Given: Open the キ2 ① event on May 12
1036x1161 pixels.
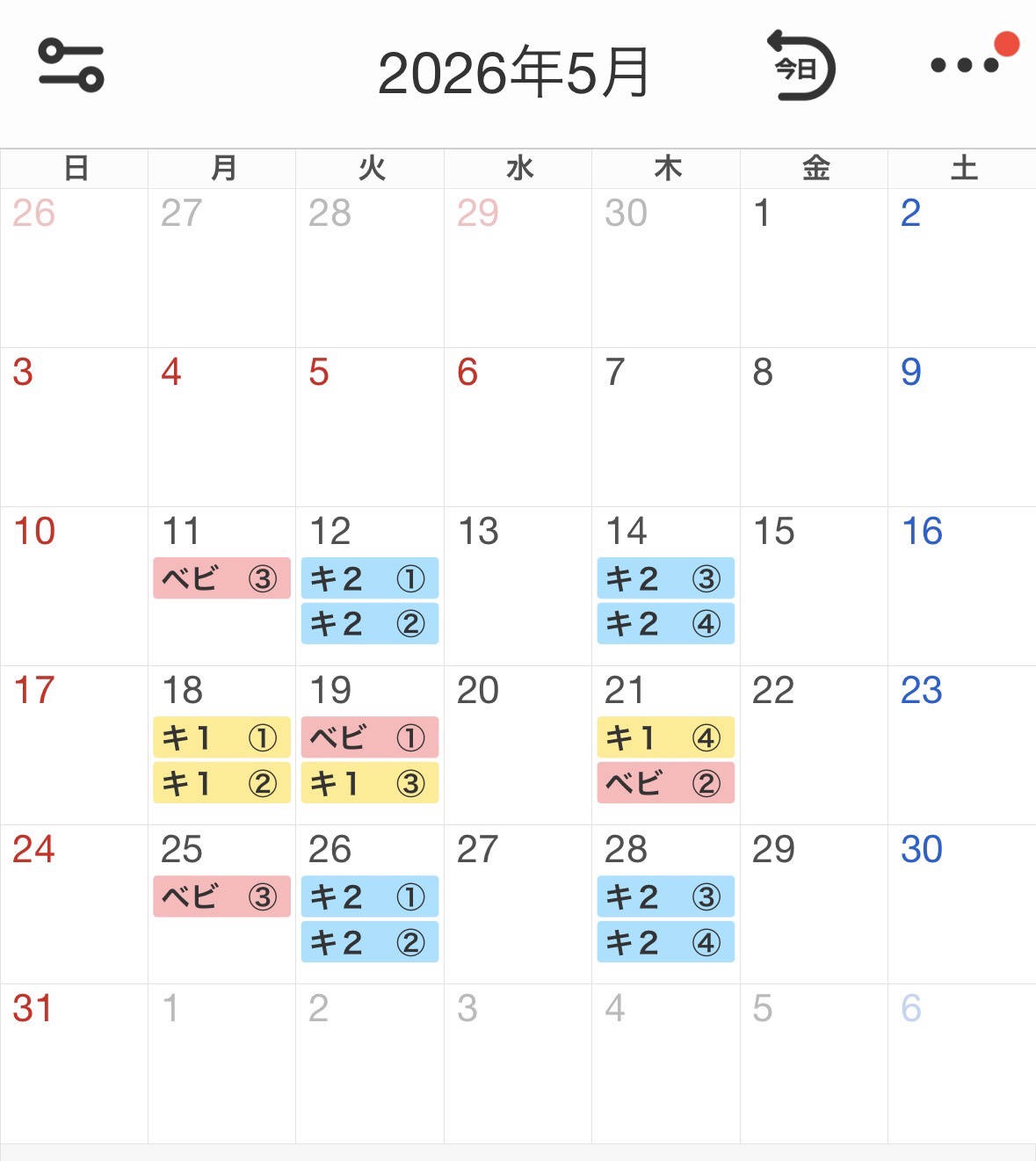Looking at the screenshot, I should (x=369, y=578).
